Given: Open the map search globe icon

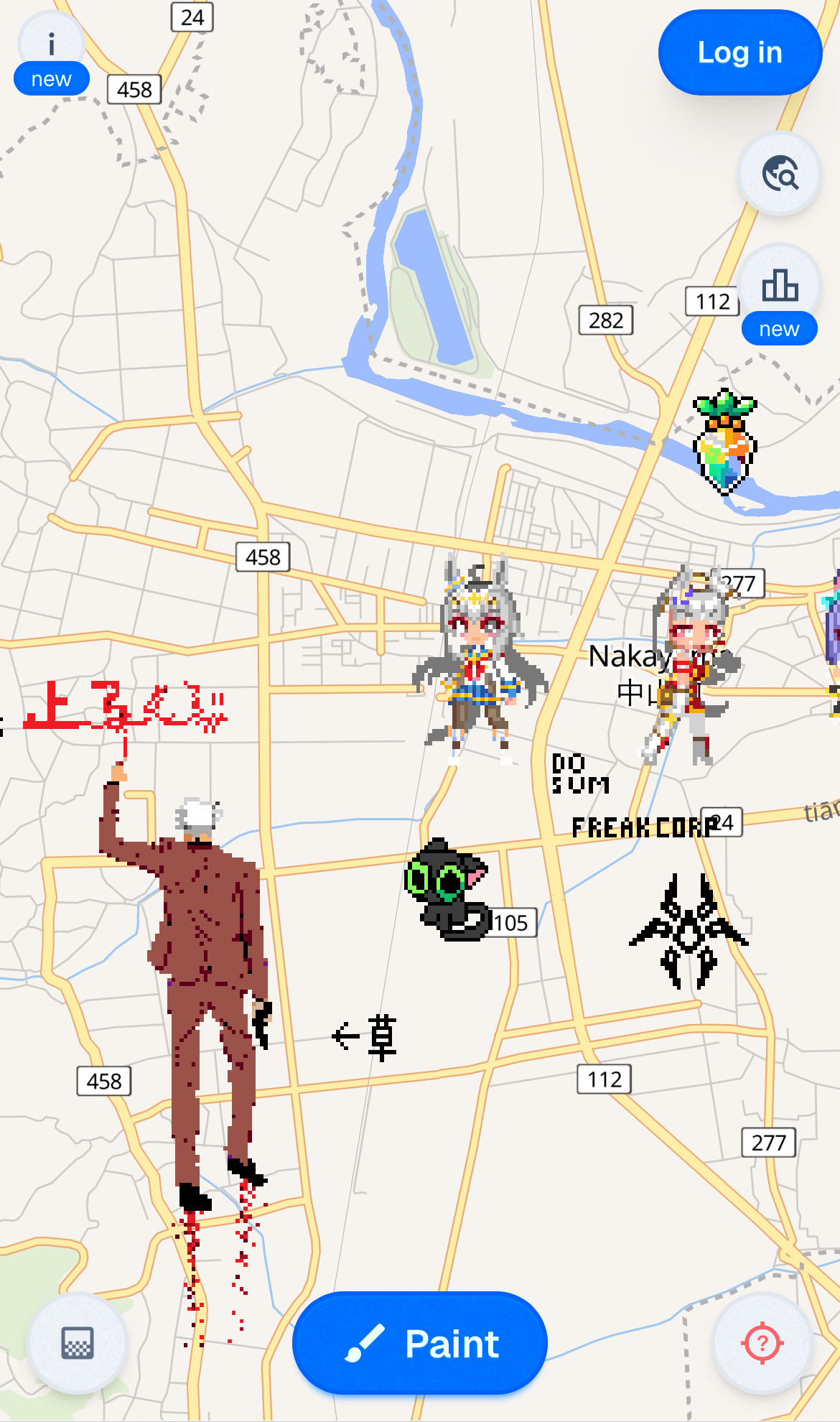Looking at the screenshot, I should 780,174.
